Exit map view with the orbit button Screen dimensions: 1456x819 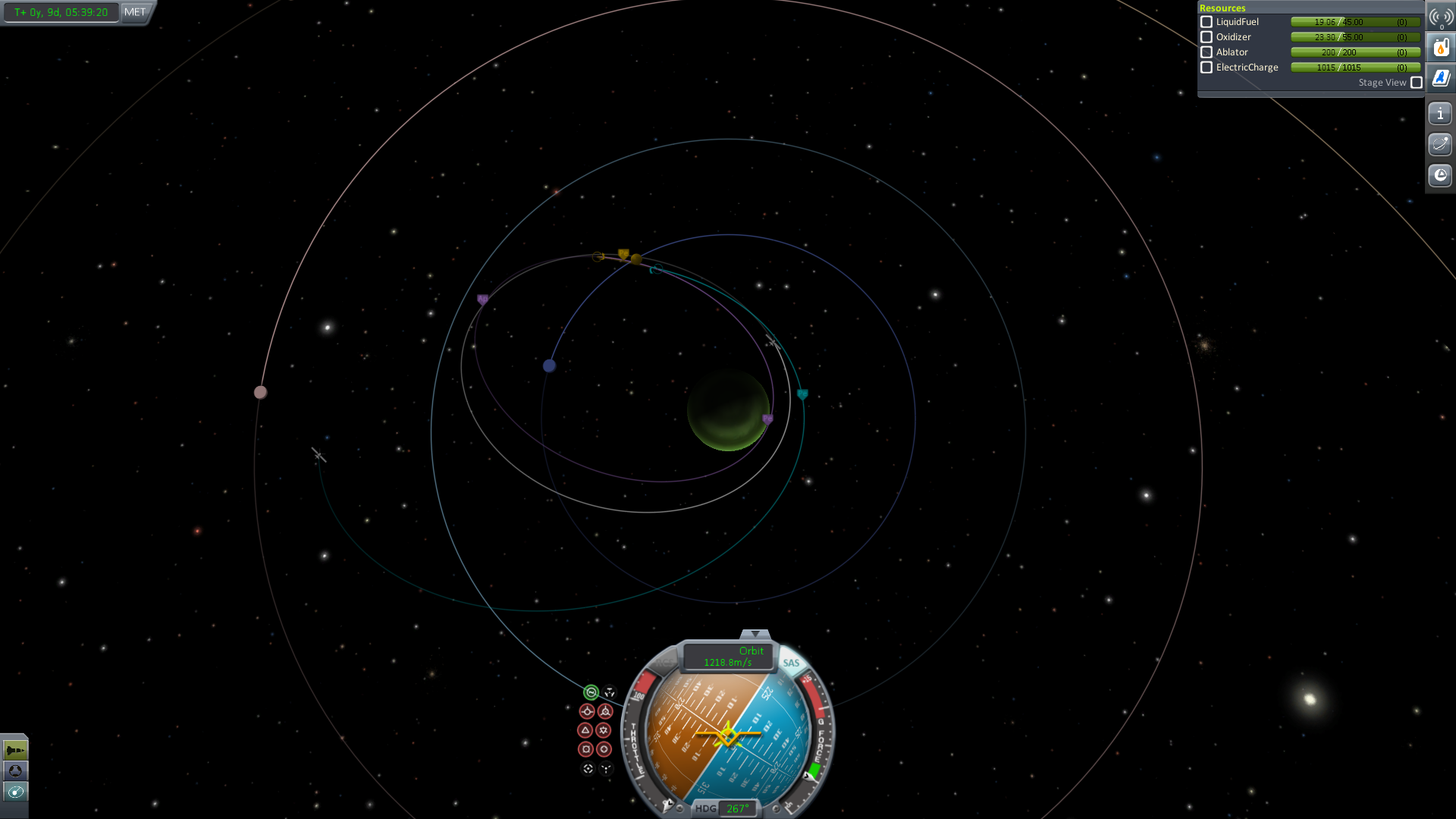[x=15, y=792]
